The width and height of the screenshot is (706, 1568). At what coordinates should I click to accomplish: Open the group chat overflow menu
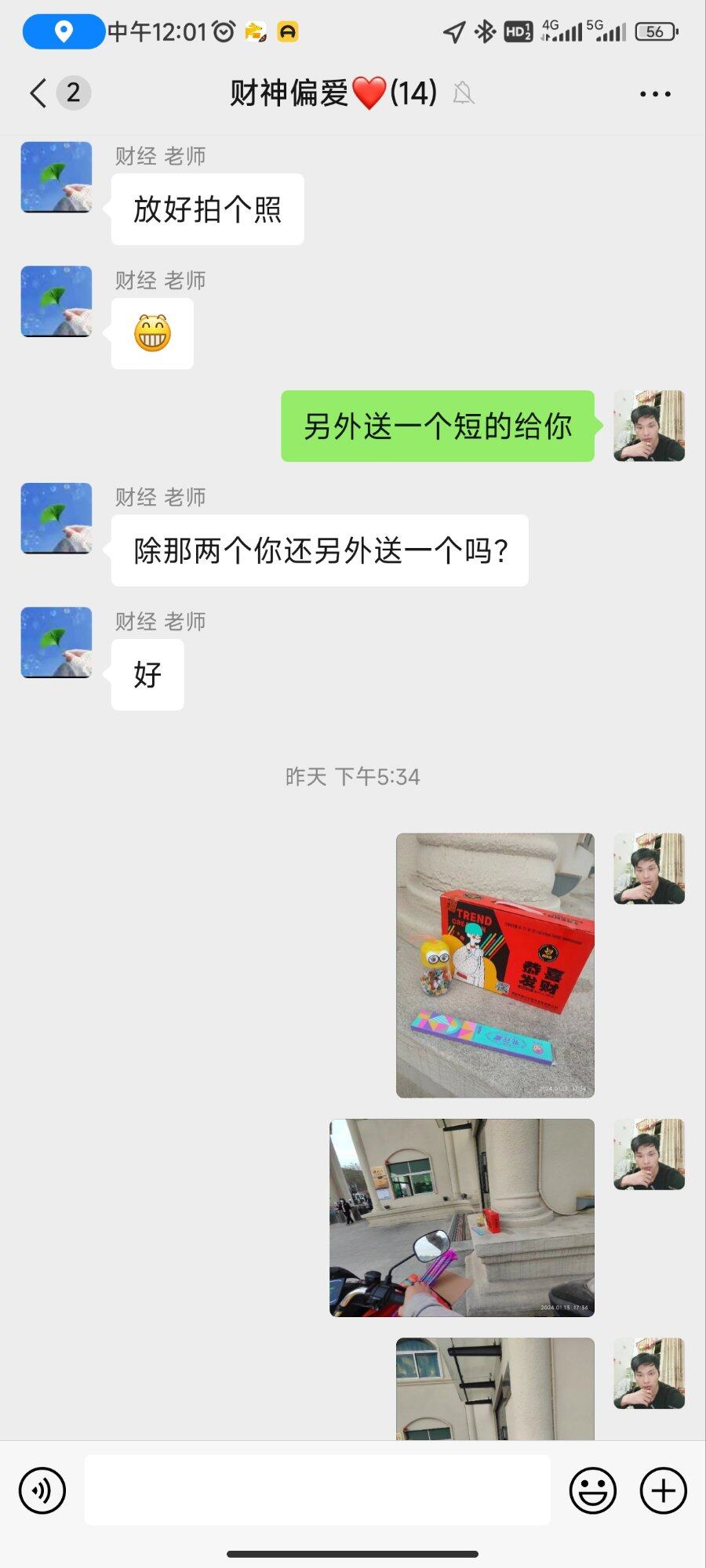655,94
